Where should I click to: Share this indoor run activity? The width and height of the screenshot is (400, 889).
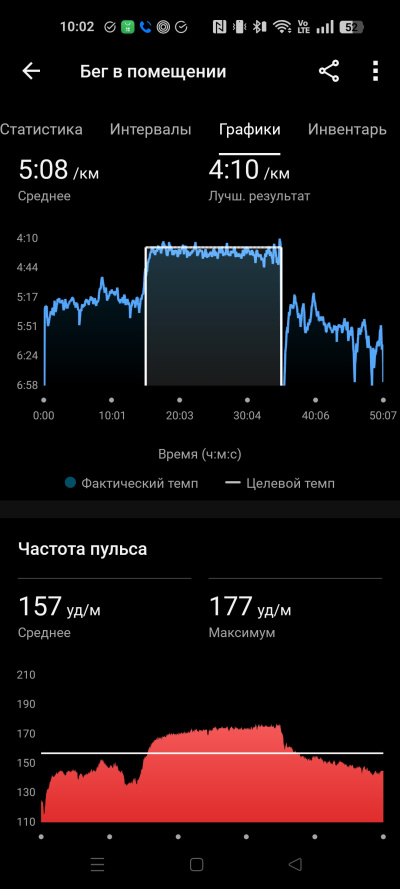click(x=329, y=71)
